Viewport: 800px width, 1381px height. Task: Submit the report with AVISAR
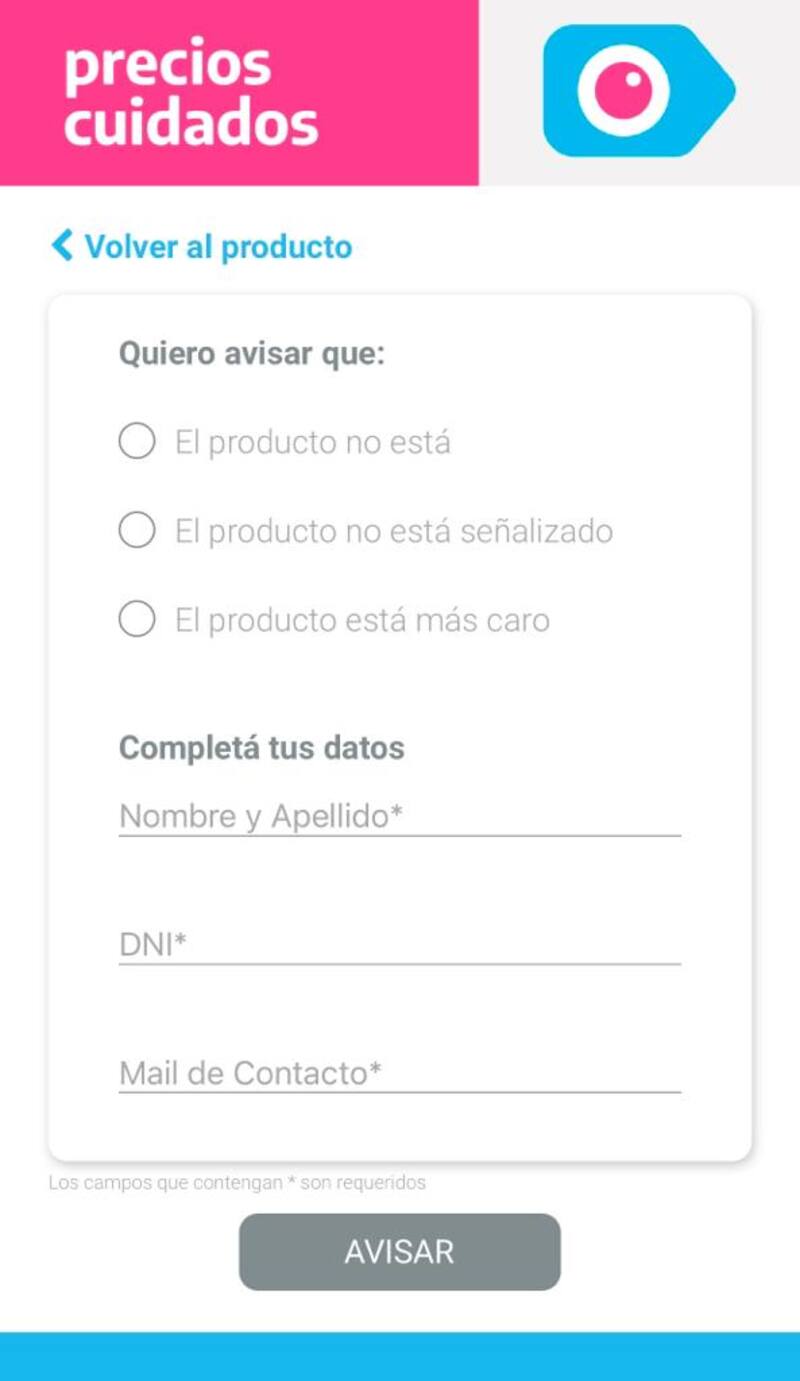(x=399, y=1252)
